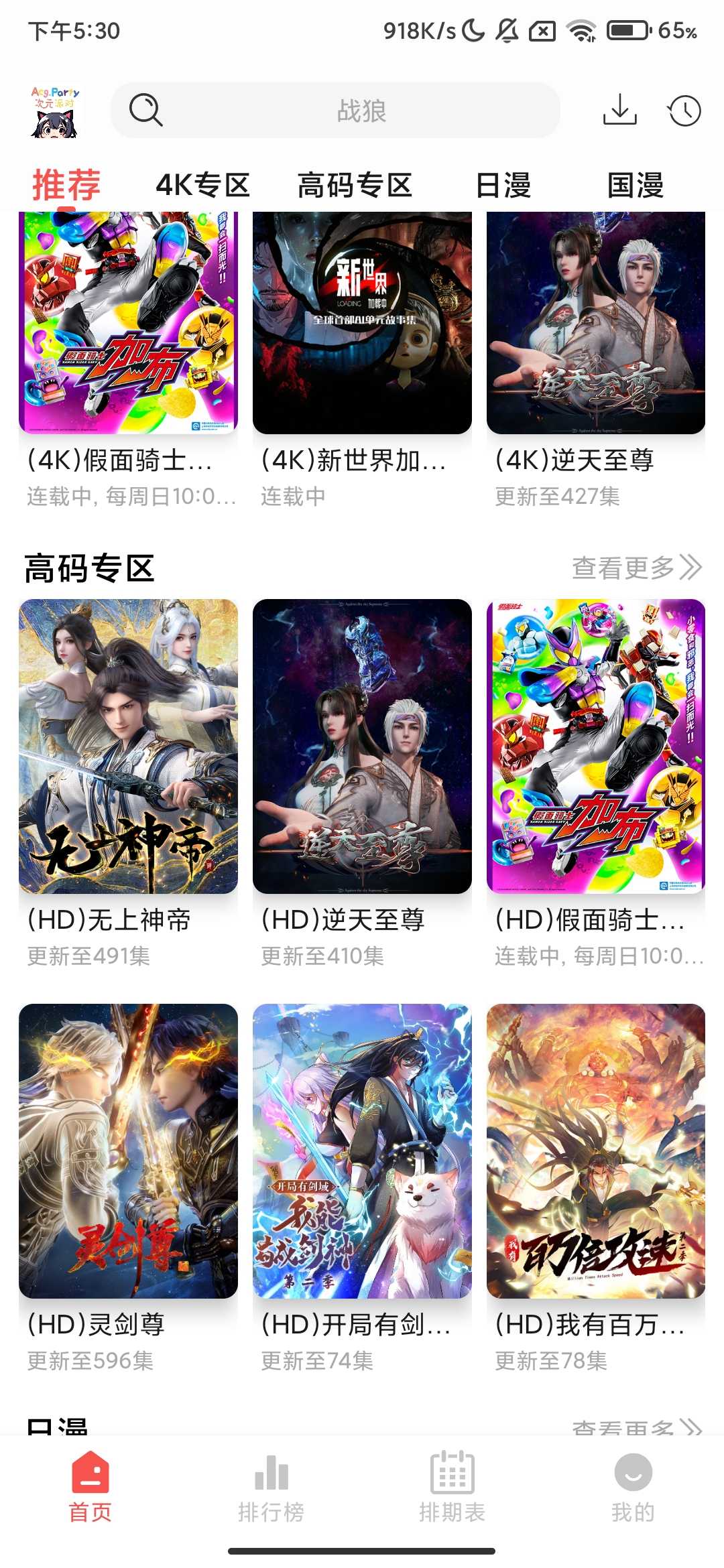The image size is (724, 1568).
Task: Open the downloads icon
Action: pyautogui.click(x=619, y=110)
